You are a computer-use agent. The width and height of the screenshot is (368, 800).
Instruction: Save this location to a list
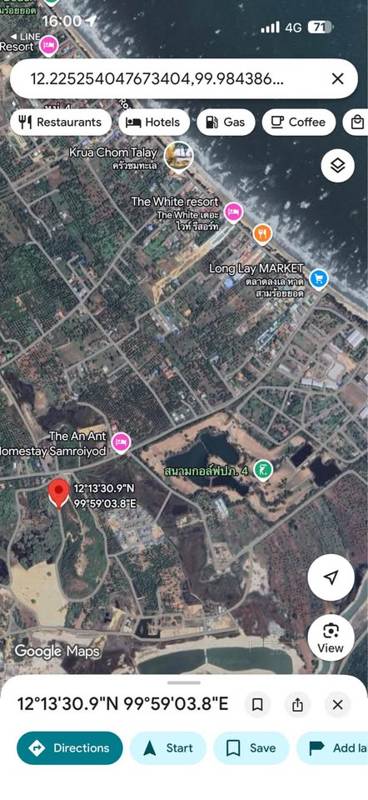pos(251,748)
